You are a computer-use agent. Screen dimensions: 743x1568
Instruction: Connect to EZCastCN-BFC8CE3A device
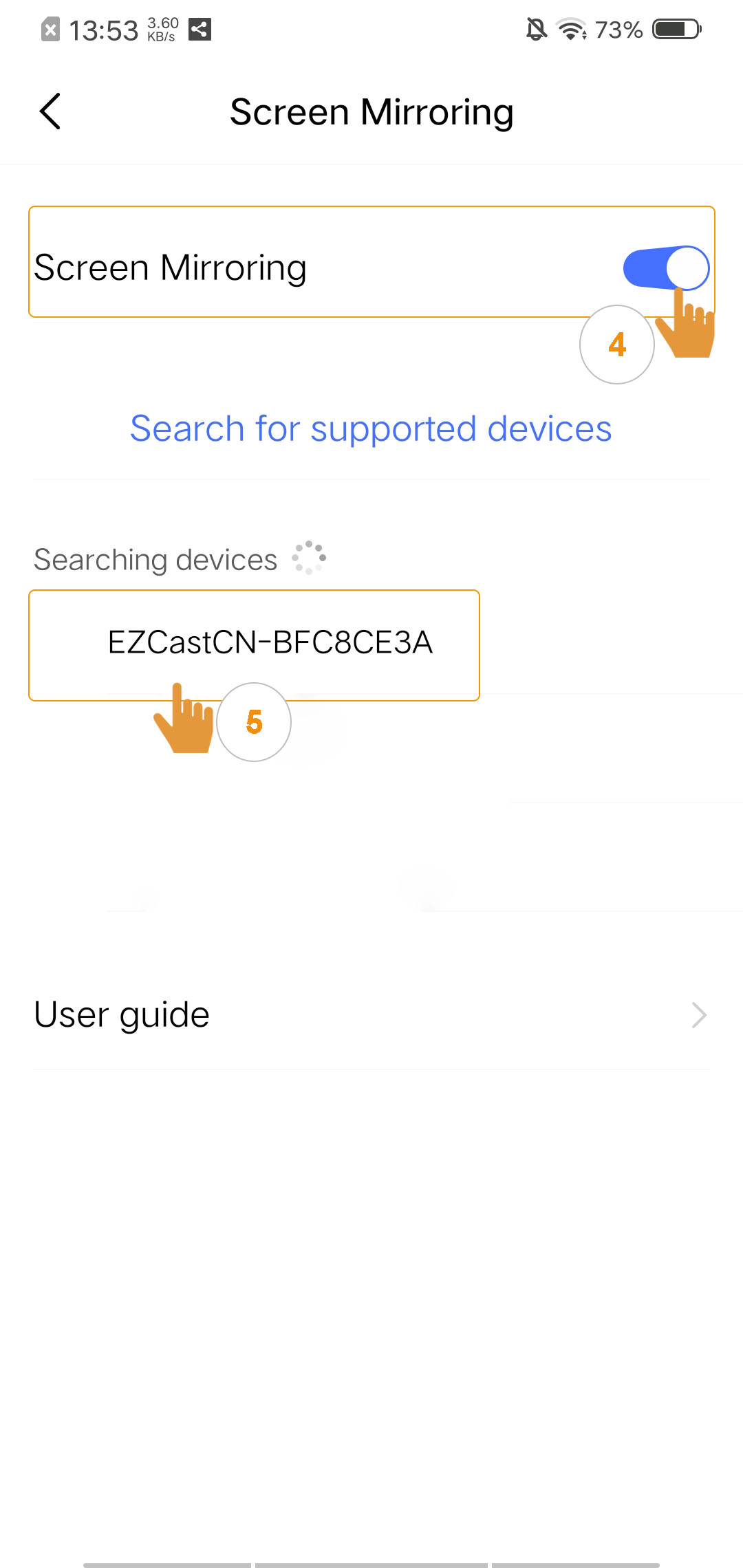click(270, 642)
